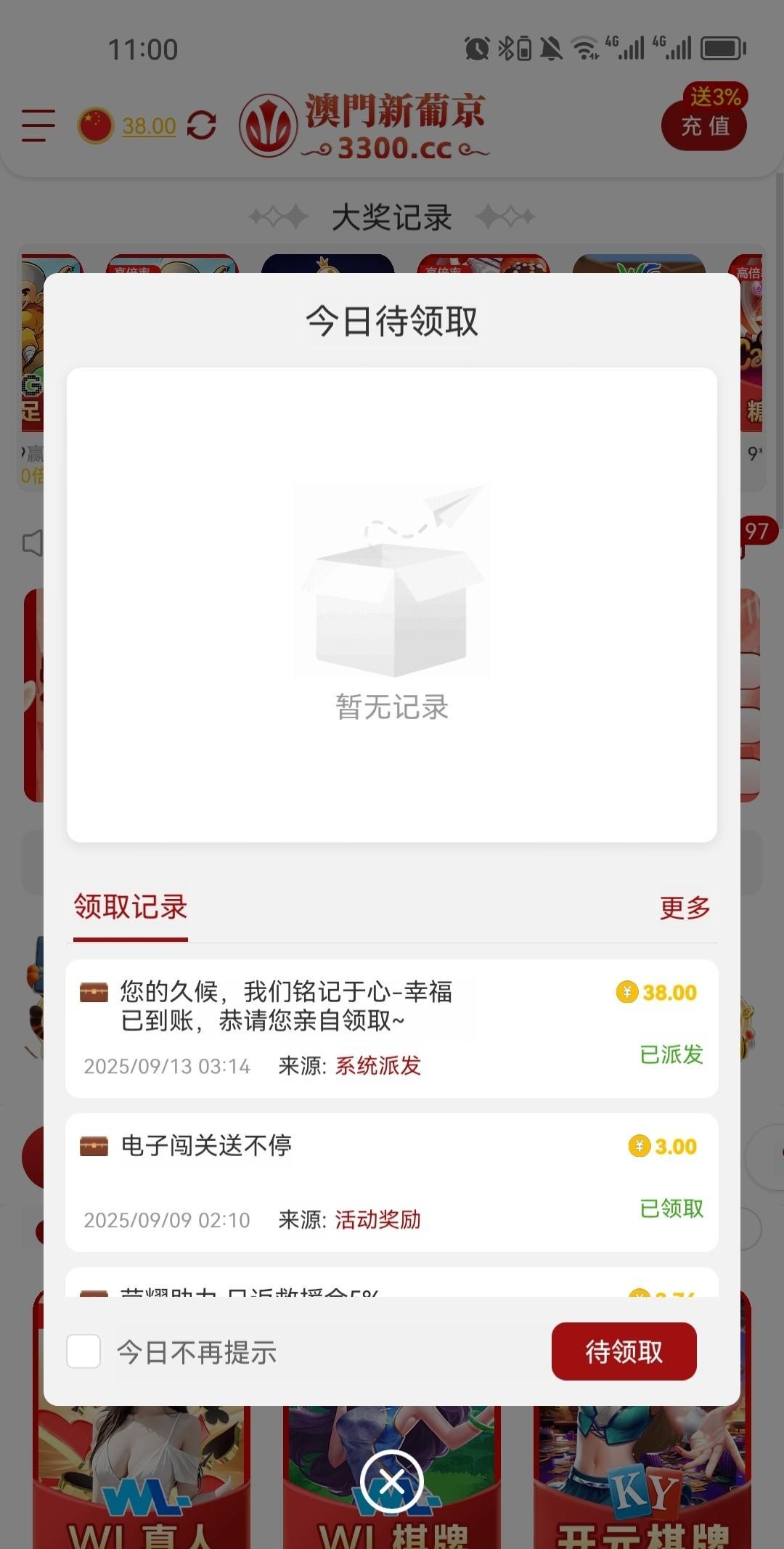Open 更多 claim records
784x1549 pixels.
684,908
